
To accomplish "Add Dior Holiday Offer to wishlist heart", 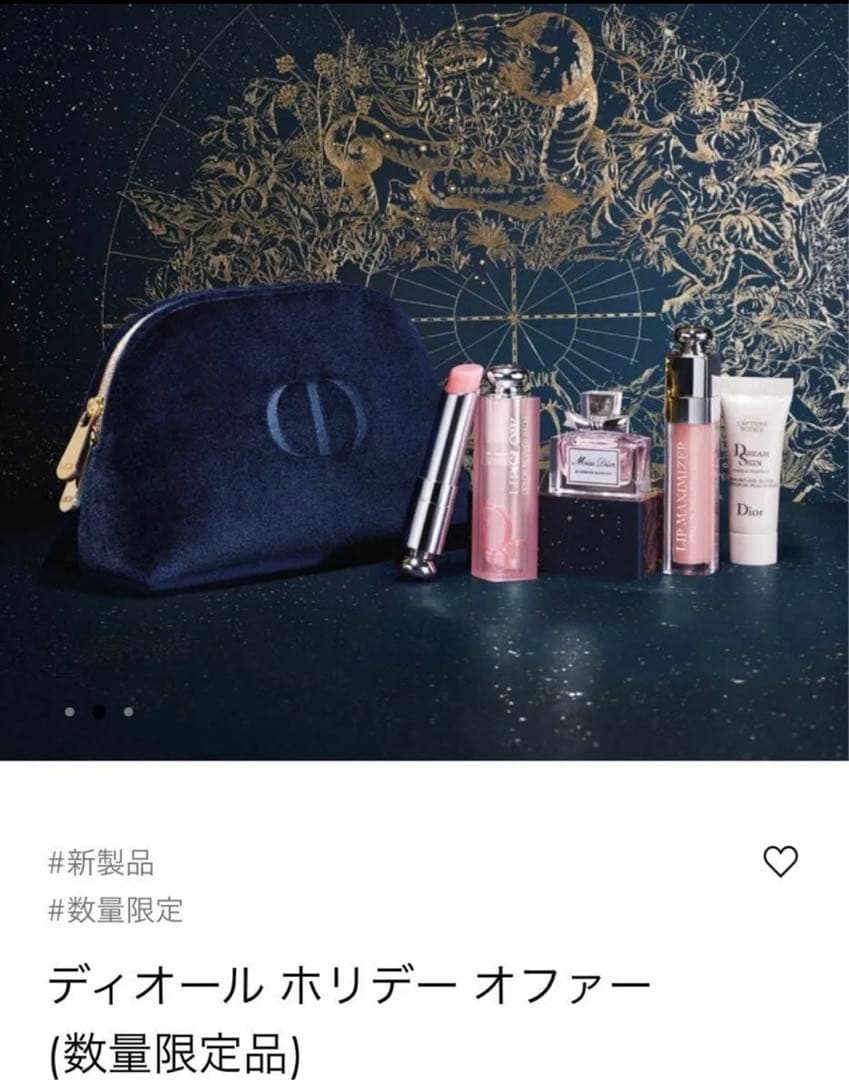I will [x=780, y=861].
